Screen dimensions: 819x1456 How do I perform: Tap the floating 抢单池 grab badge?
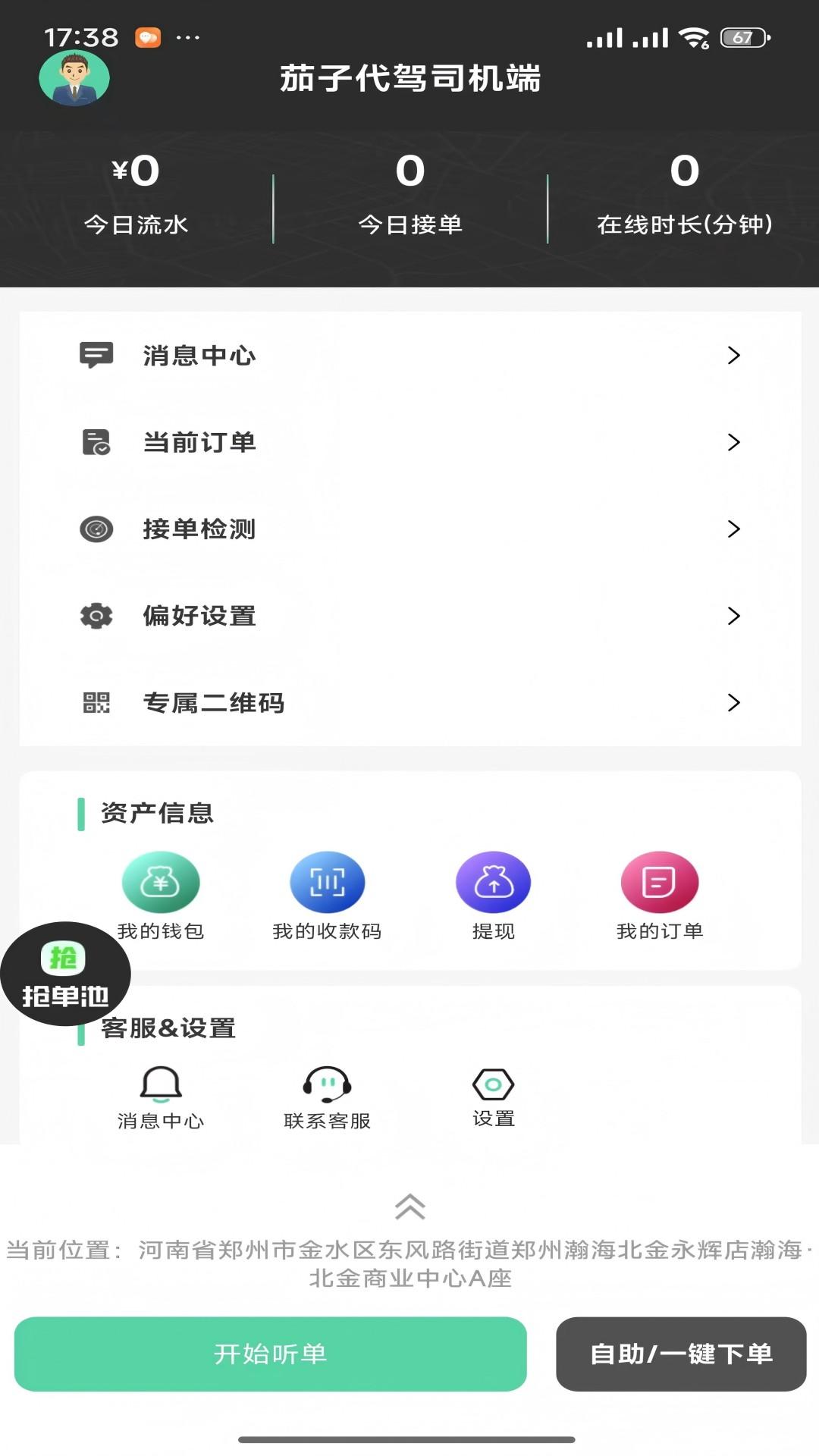tap(64, 974)
